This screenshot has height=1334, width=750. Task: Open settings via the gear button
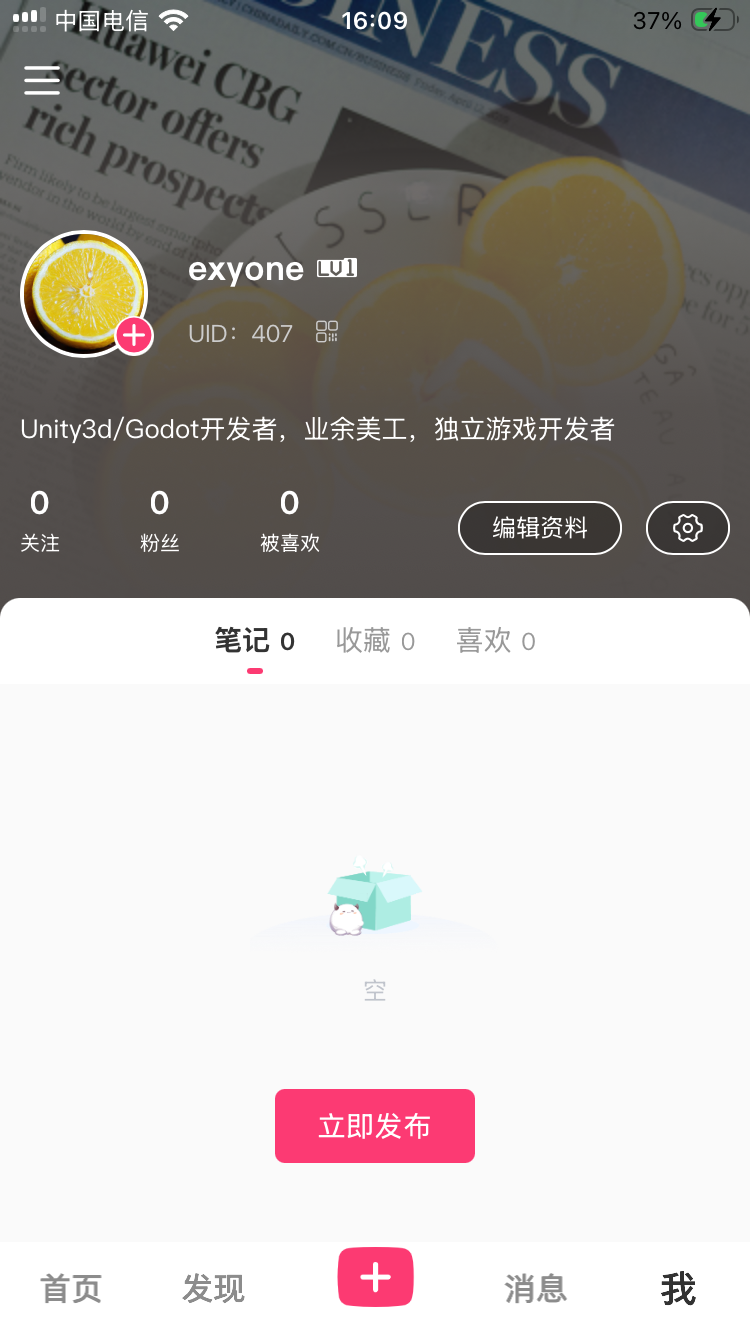pos(688,528)
